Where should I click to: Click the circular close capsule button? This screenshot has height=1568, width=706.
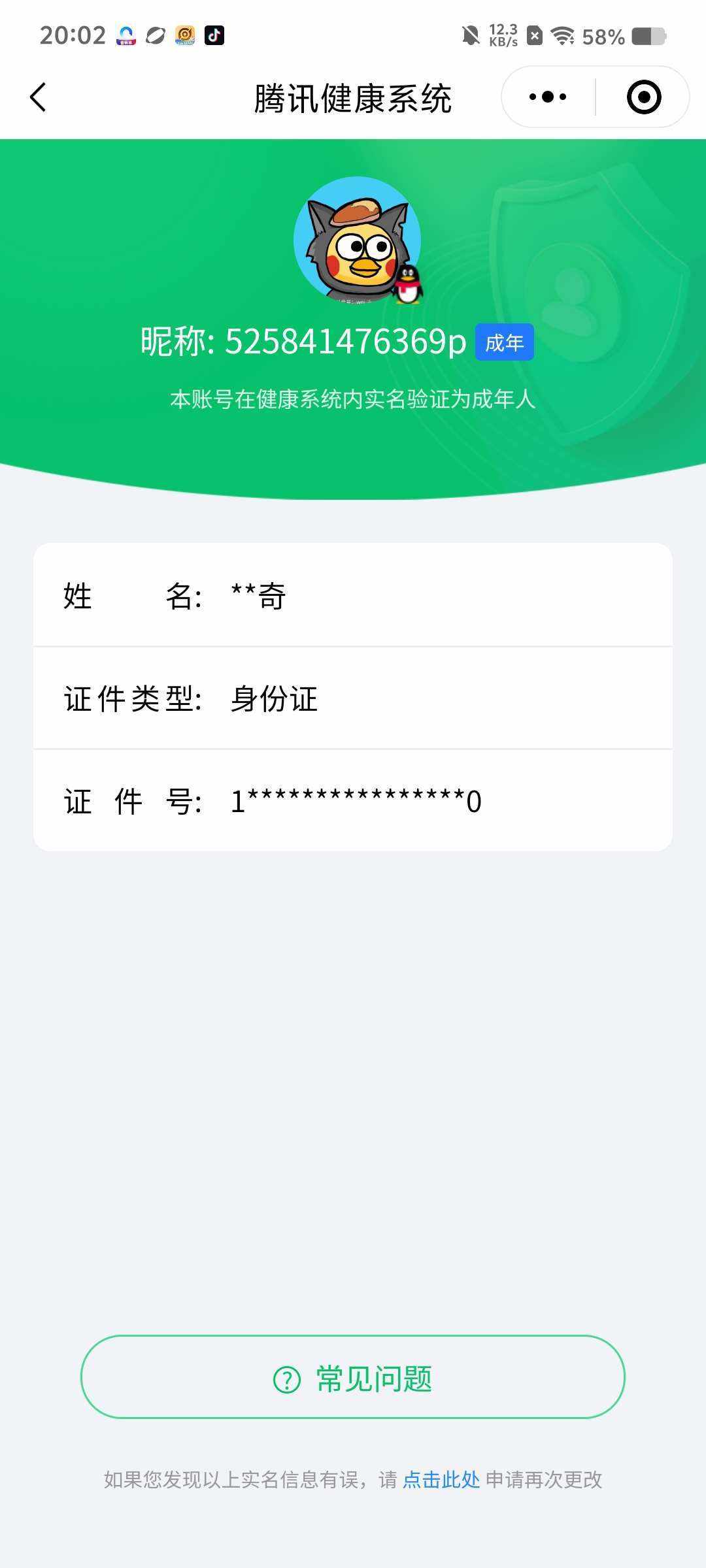point(643,96)
